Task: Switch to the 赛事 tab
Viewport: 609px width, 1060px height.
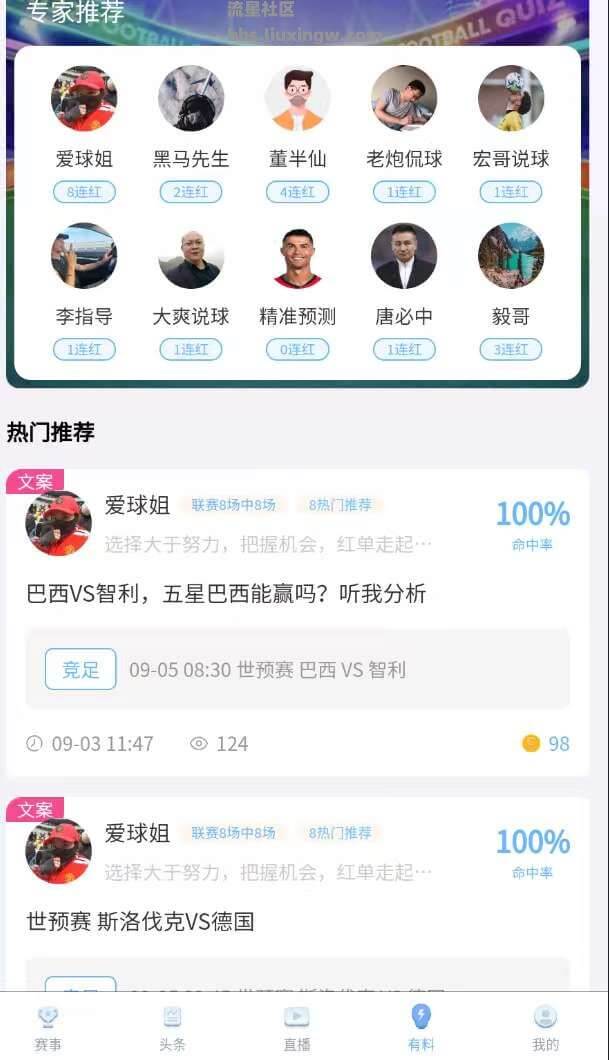Action: tap(48, 1028)
